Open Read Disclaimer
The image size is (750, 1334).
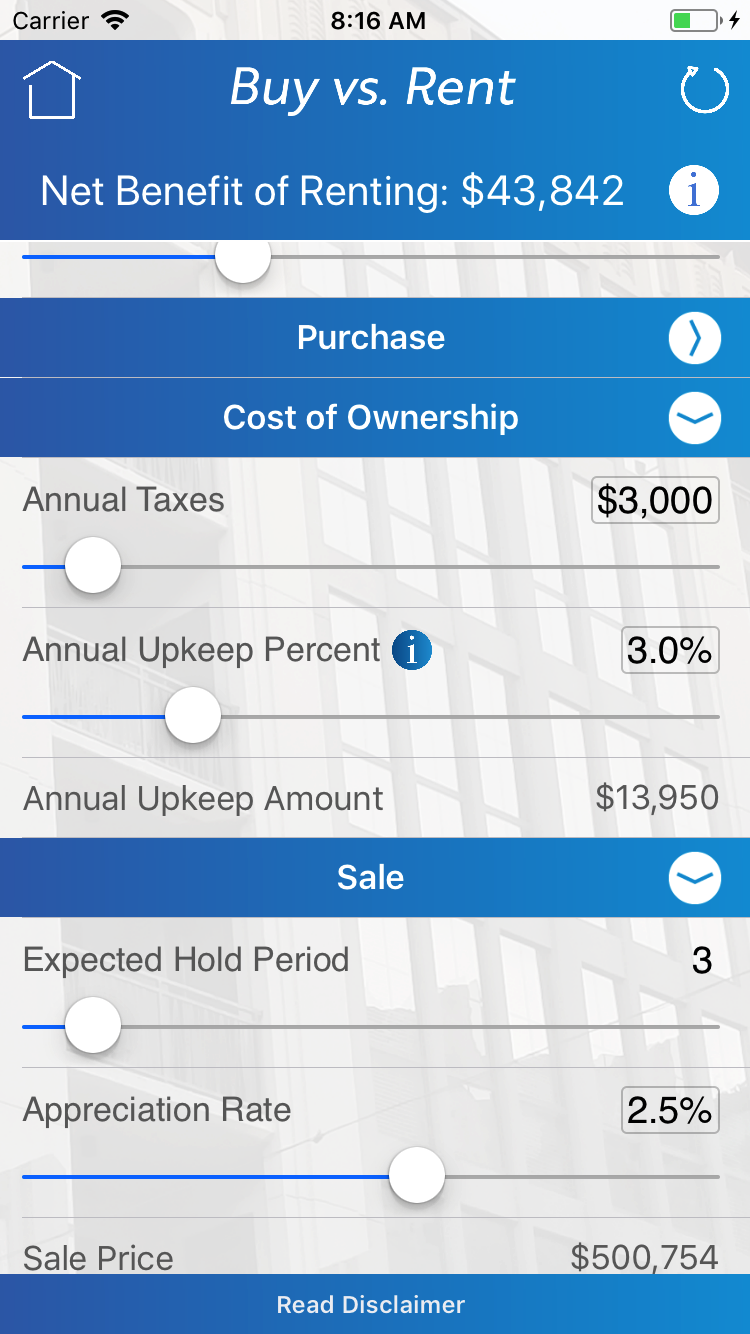[371, 1305]
